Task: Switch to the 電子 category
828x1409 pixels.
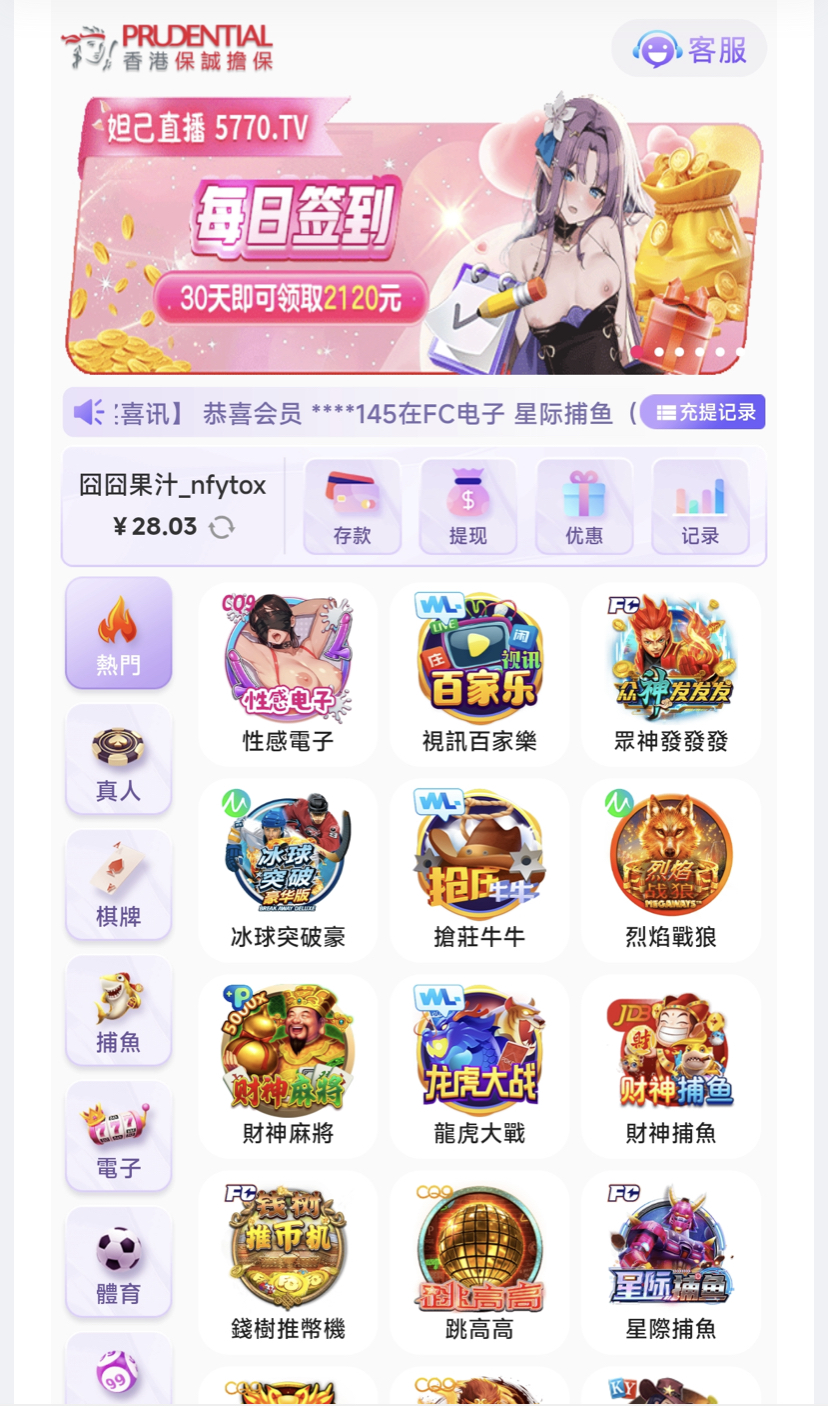Action: pyautogui.click(x=119, y=1137)
